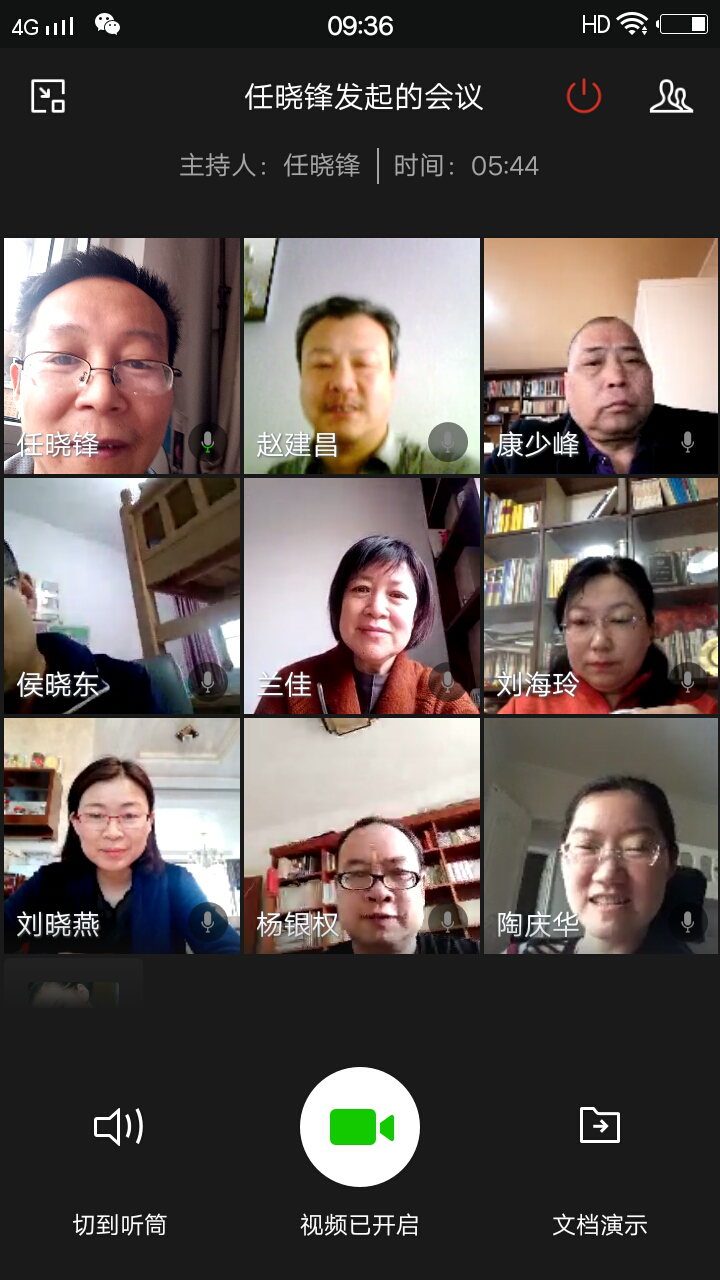Image resolution: width=720 pixels, height=1280 pixels.
Task: Select 任晓锋's video tile
Action: [x=122, y=355]
